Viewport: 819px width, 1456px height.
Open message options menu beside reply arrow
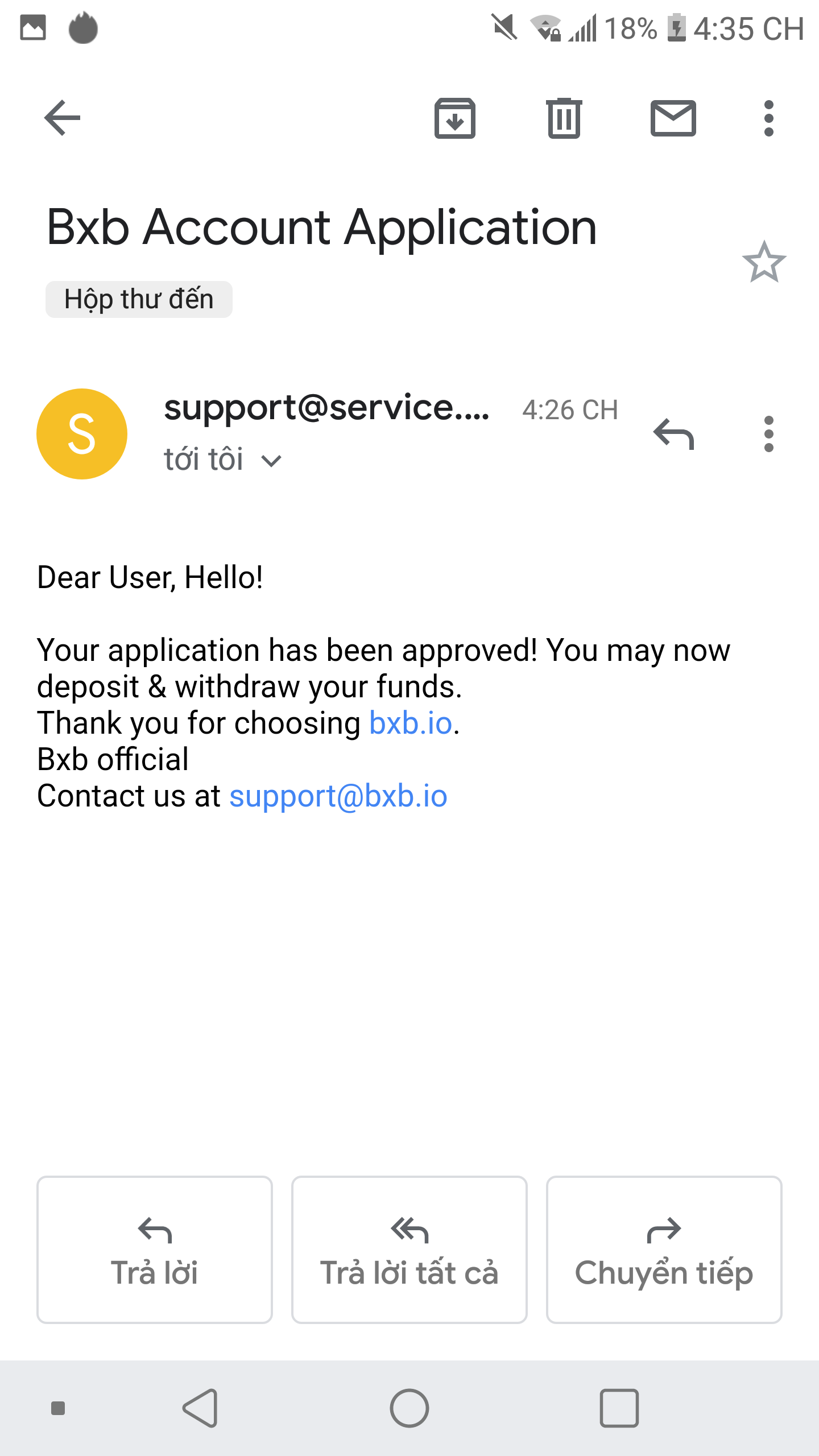[768, 434]
